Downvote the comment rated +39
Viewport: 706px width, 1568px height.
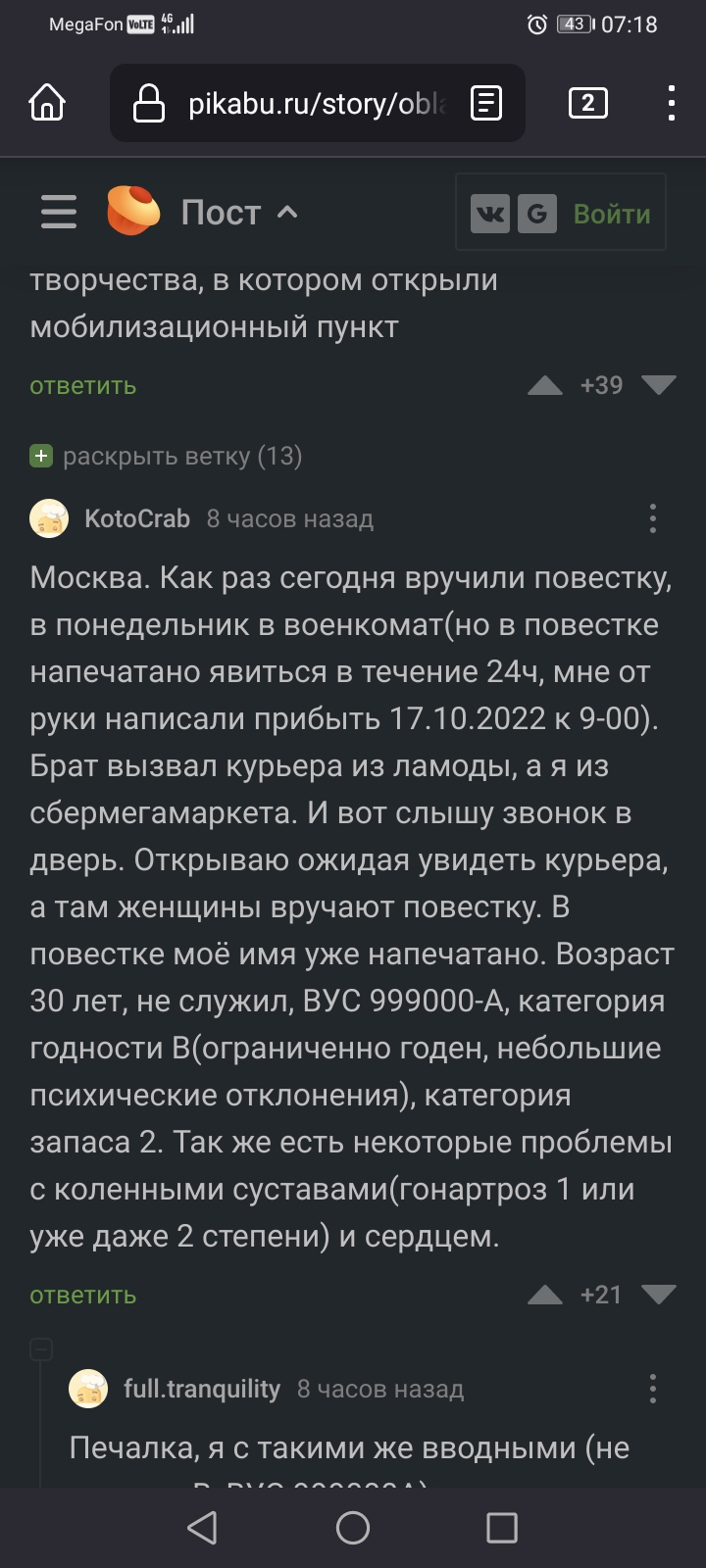click(x=658, y=385)
